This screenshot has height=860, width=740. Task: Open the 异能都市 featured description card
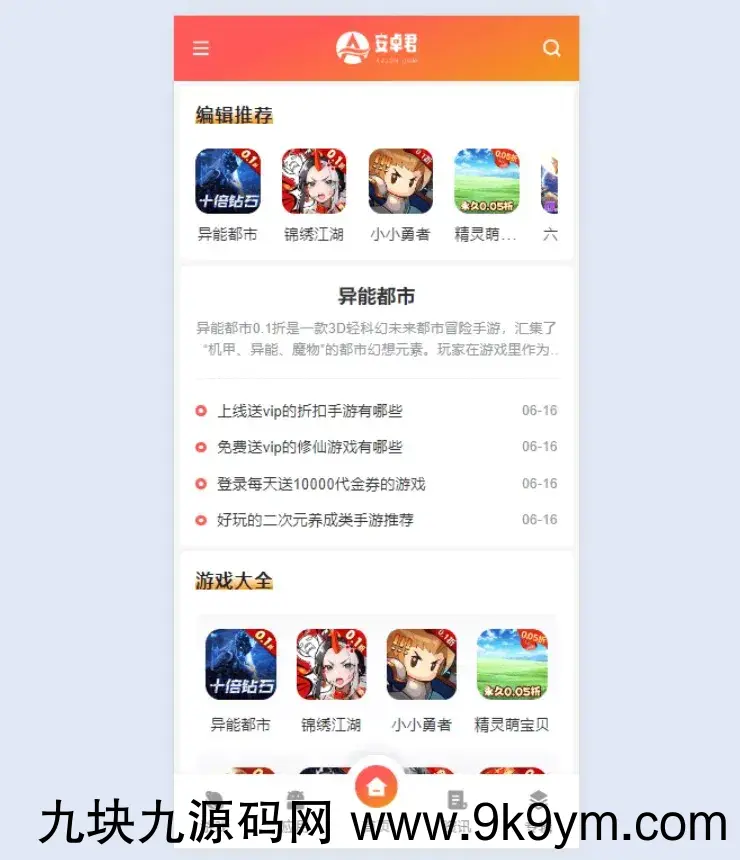click(x=376, y=322)
